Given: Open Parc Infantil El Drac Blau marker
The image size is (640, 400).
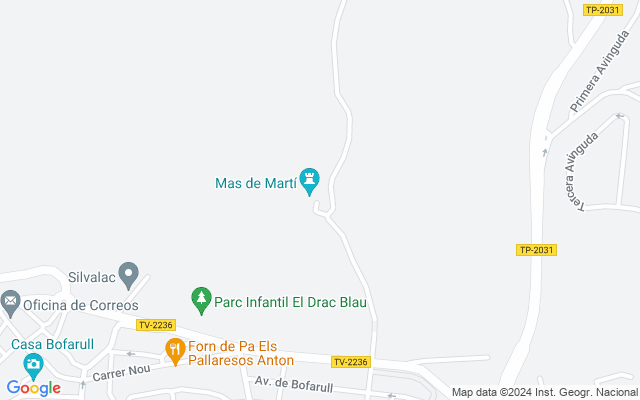Looking at the screenshot, I should pos(201,299).
